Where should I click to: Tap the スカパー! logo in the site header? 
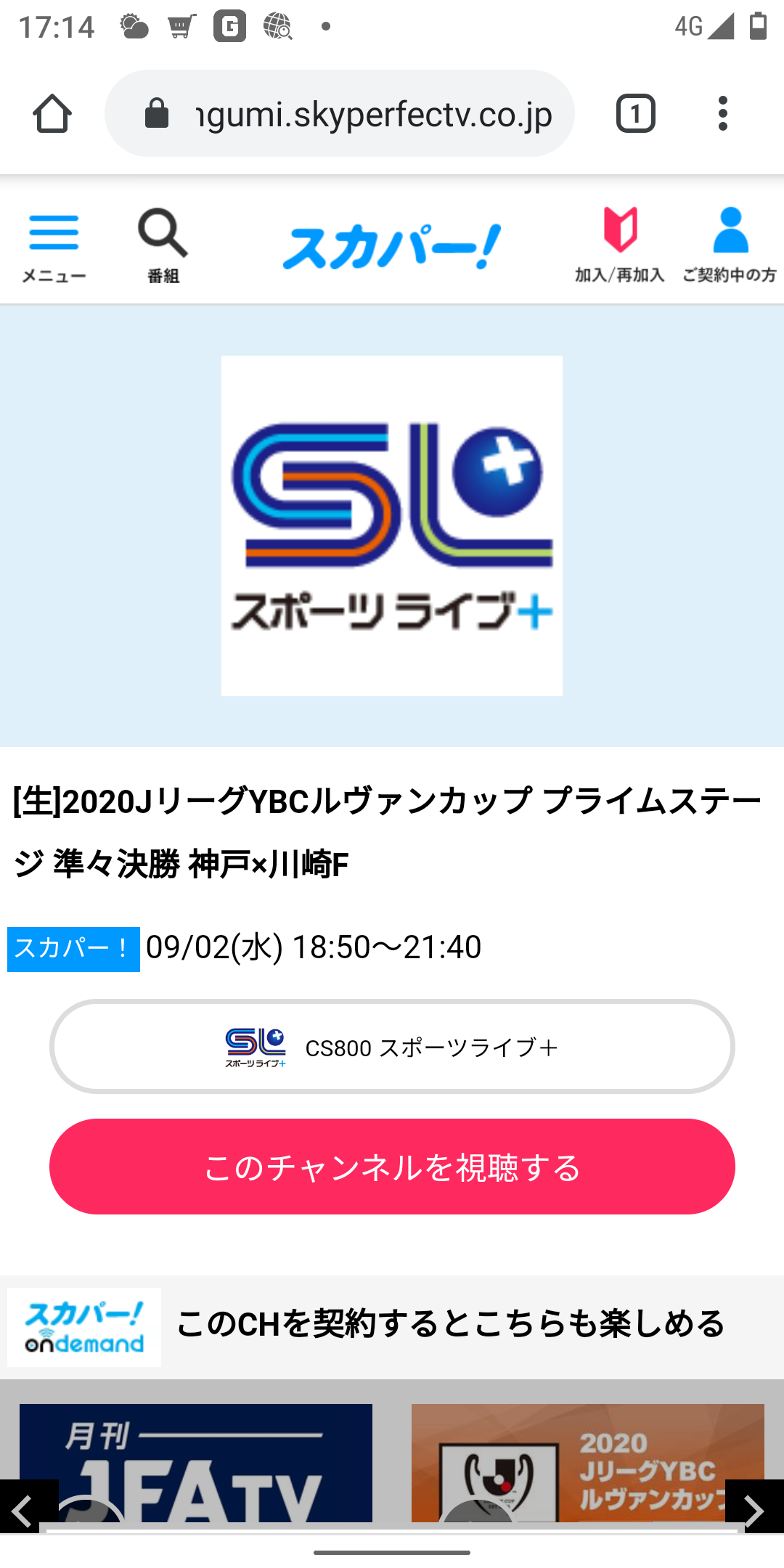pyautogui.click(x=392, y=247)
